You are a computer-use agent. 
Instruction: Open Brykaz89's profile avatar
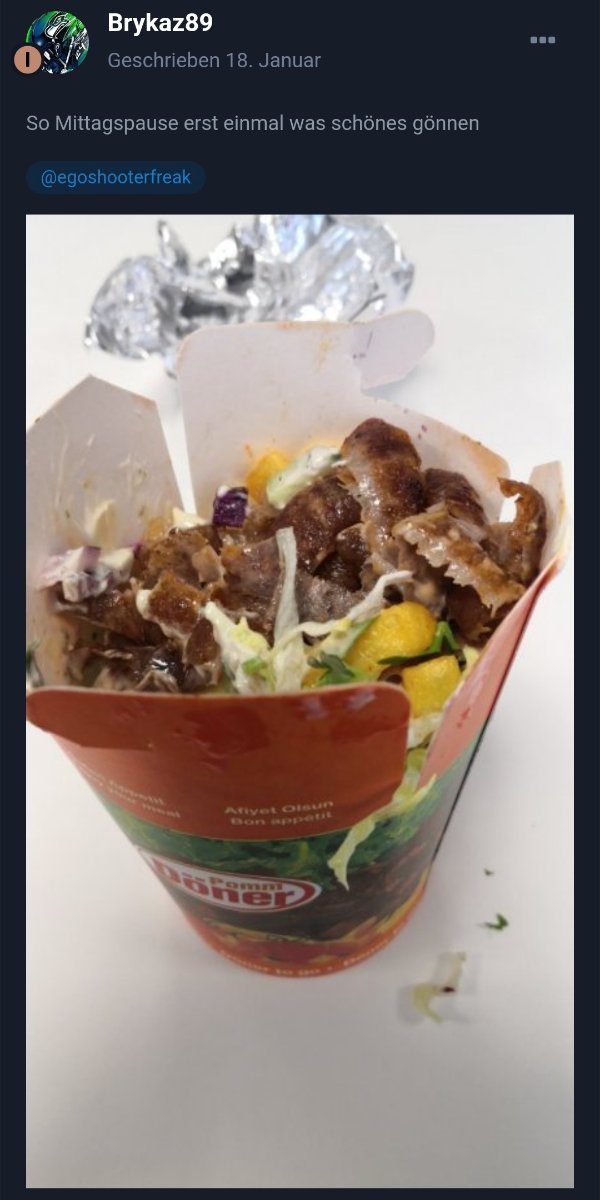[56, 43]
